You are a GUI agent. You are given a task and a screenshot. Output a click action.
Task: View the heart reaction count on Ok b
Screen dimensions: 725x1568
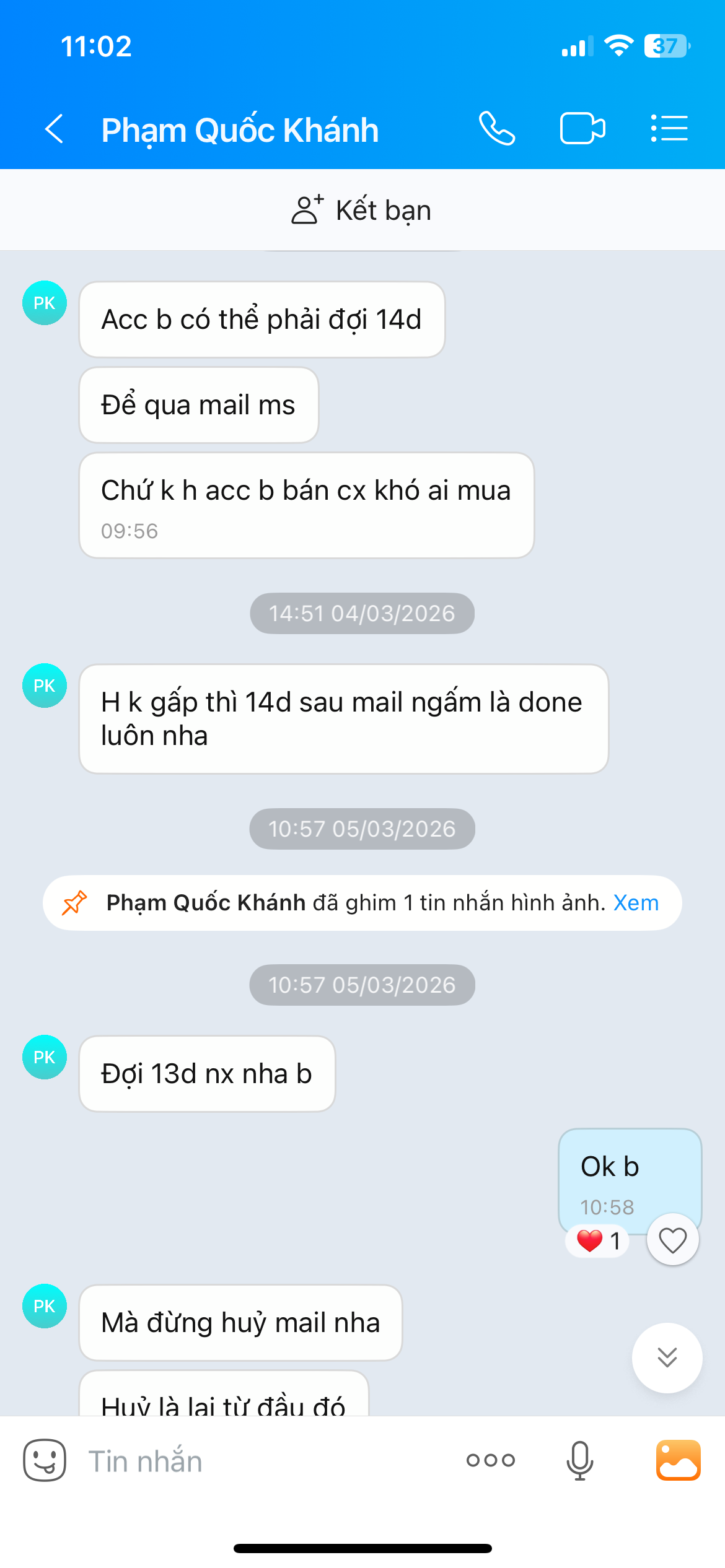coord(598,1240)
